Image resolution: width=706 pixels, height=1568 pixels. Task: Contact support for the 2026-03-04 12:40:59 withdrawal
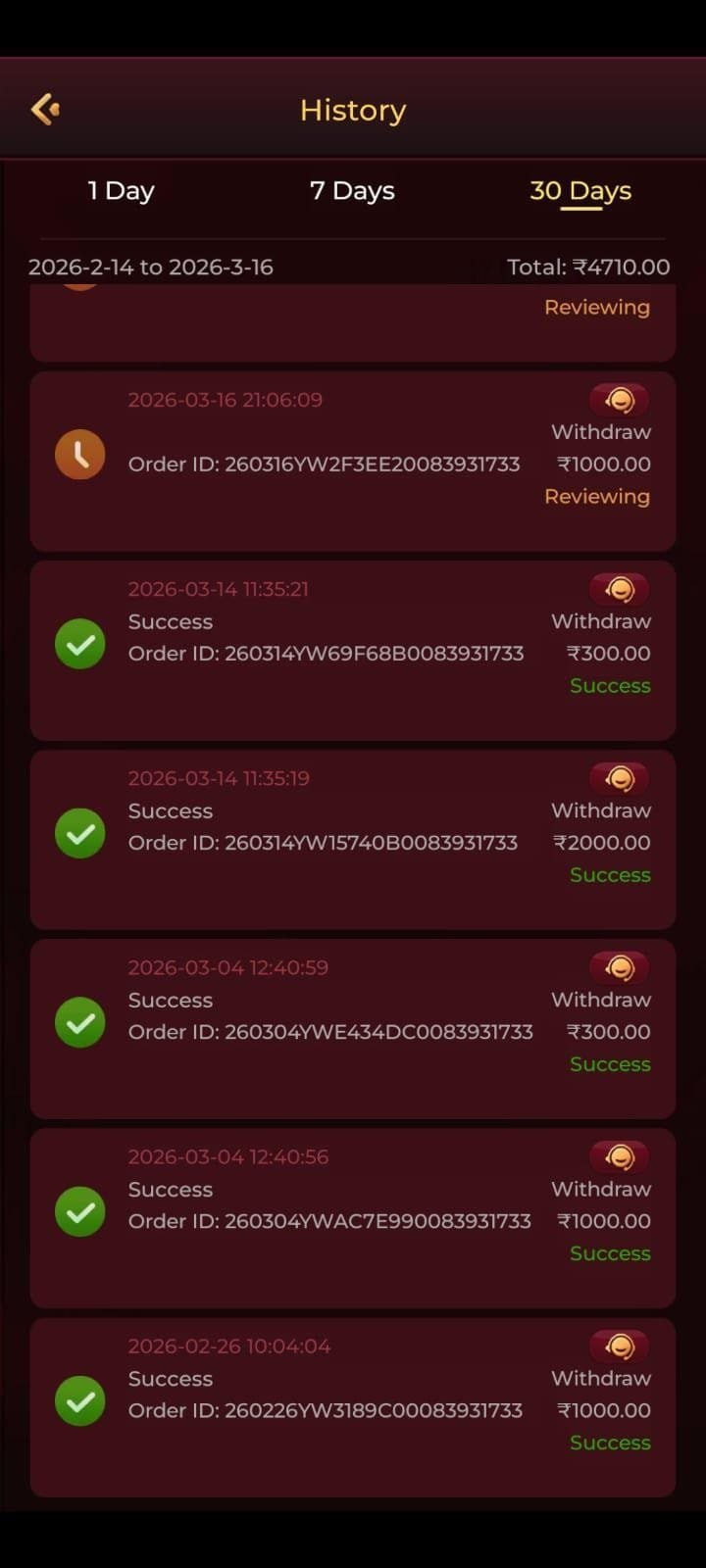[x=619, y=967]
